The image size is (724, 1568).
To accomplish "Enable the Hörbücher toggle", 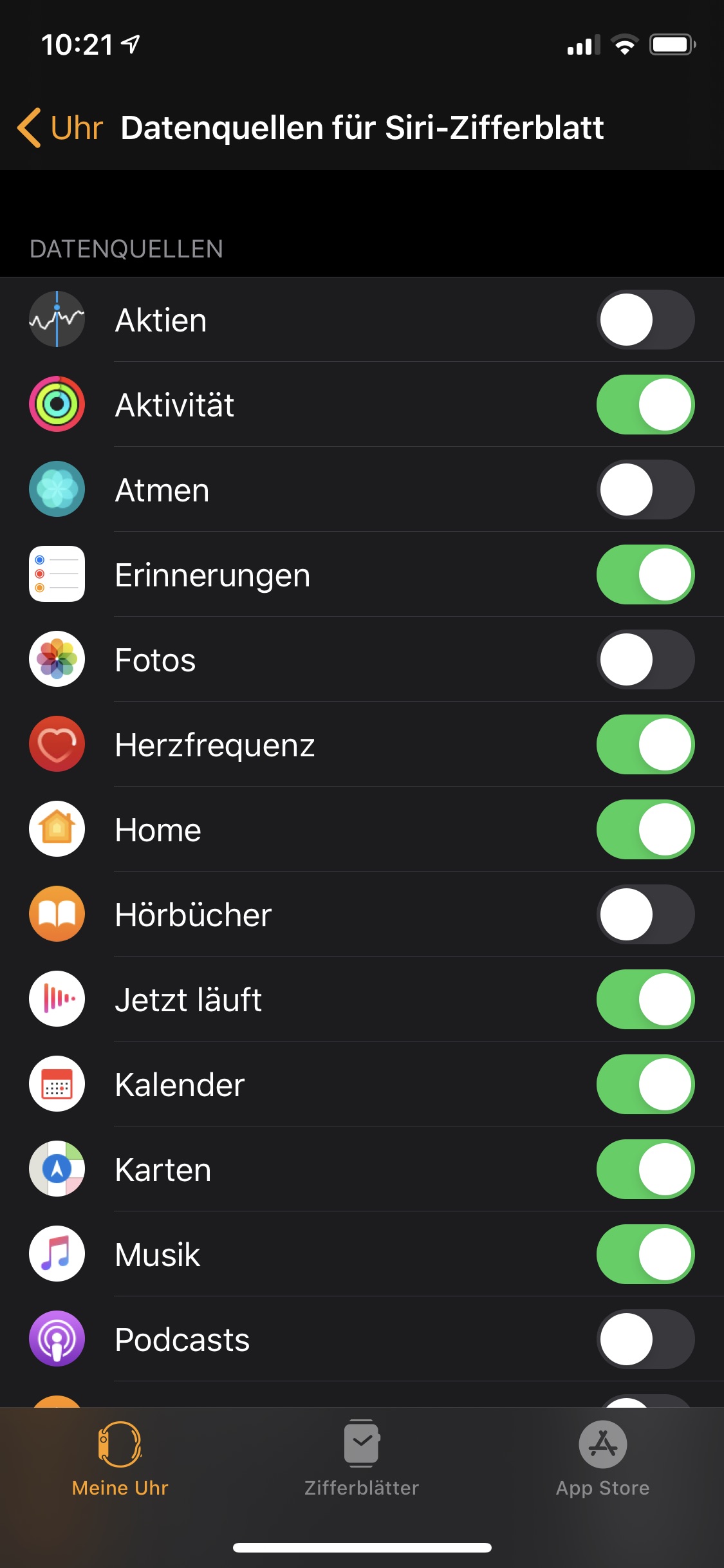I will click(x=645, y=915).
